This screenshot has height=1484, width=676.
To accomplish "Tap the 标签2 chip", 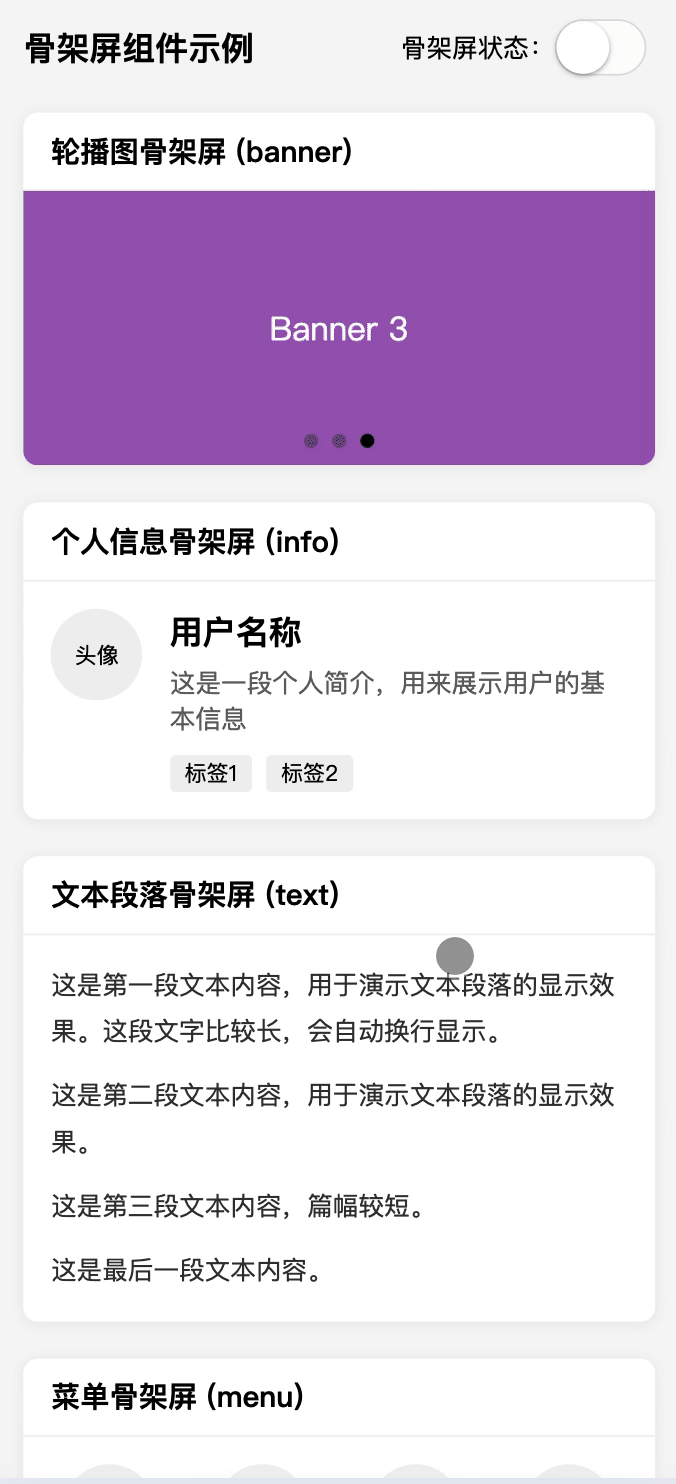I will point(310,774).
